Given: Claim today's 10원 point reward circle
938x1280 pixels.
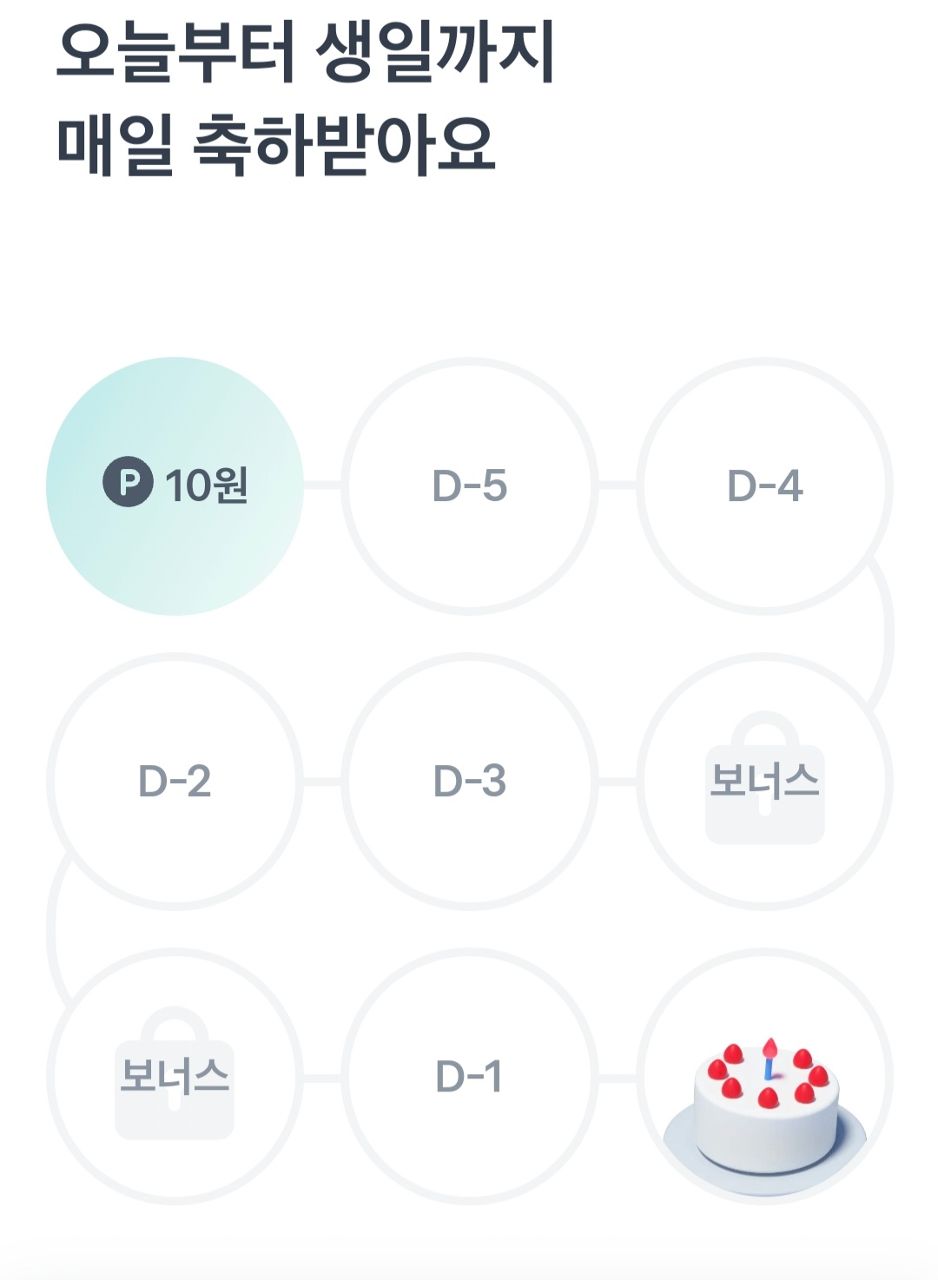Looking at the screenshot, I should 175,486.
